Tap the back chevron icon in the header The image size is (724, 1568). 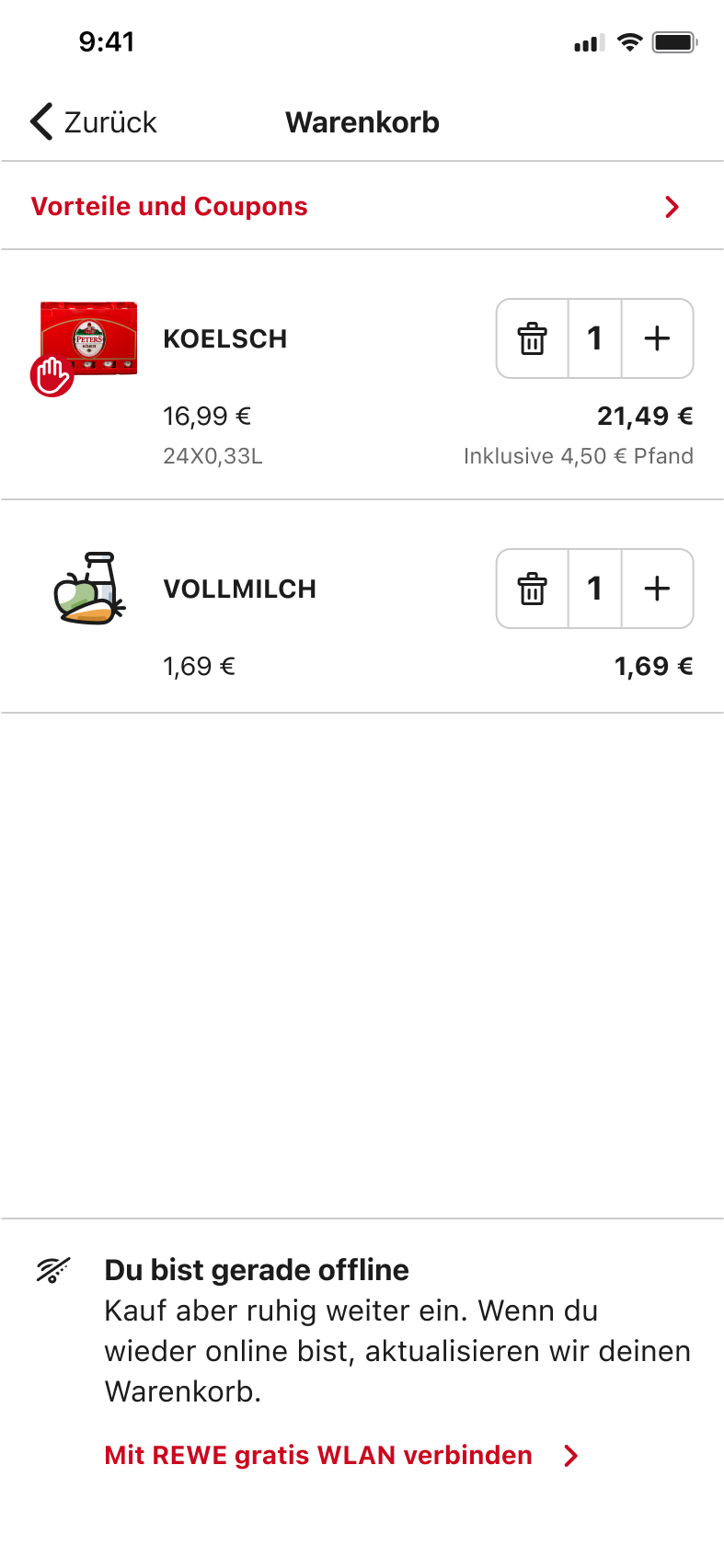40,120
